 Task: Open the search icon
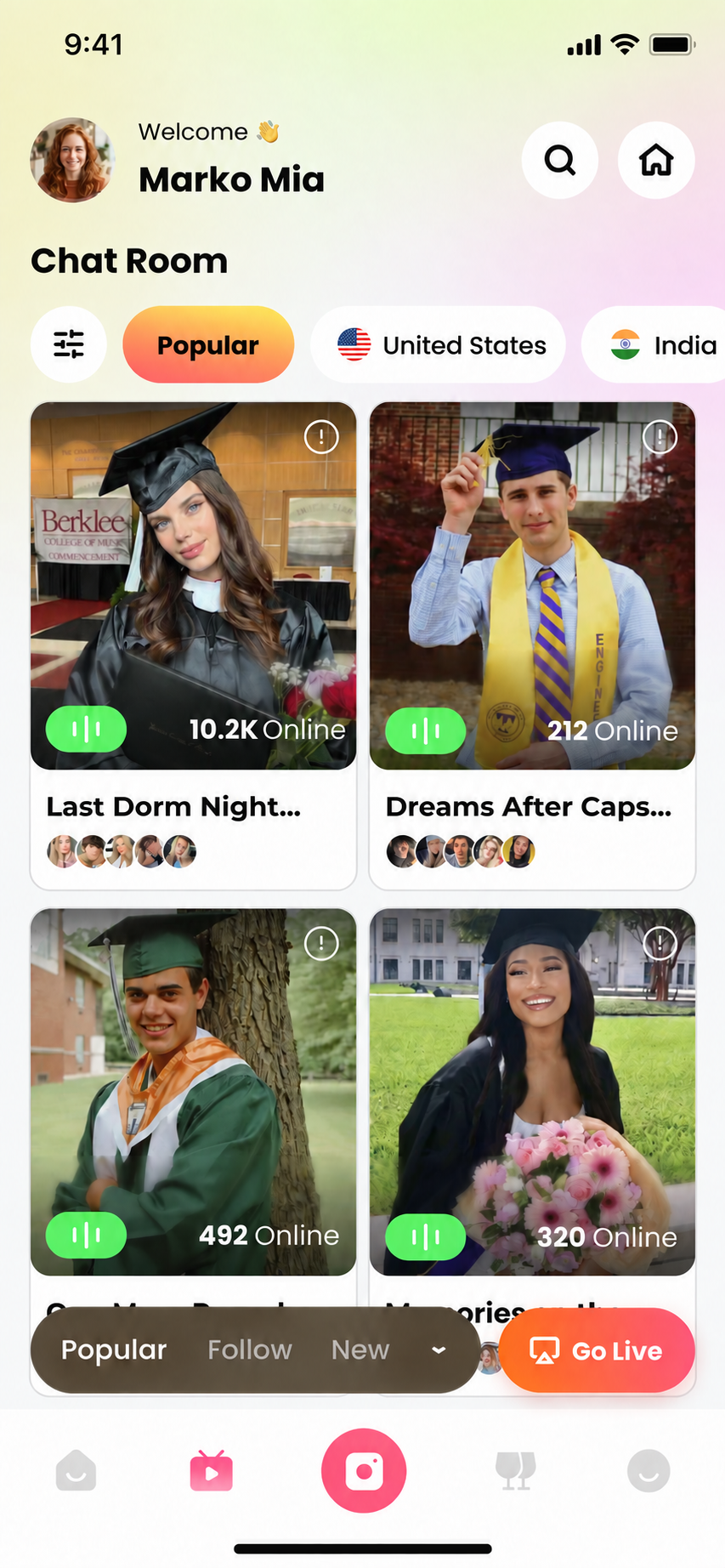coord(559,160)
